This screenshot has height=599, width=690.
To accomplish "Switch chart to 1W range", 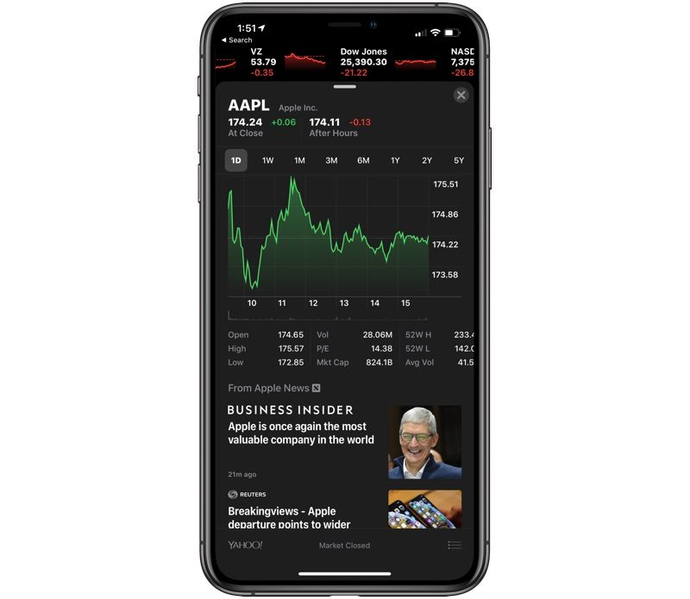I will click(268, 160).
